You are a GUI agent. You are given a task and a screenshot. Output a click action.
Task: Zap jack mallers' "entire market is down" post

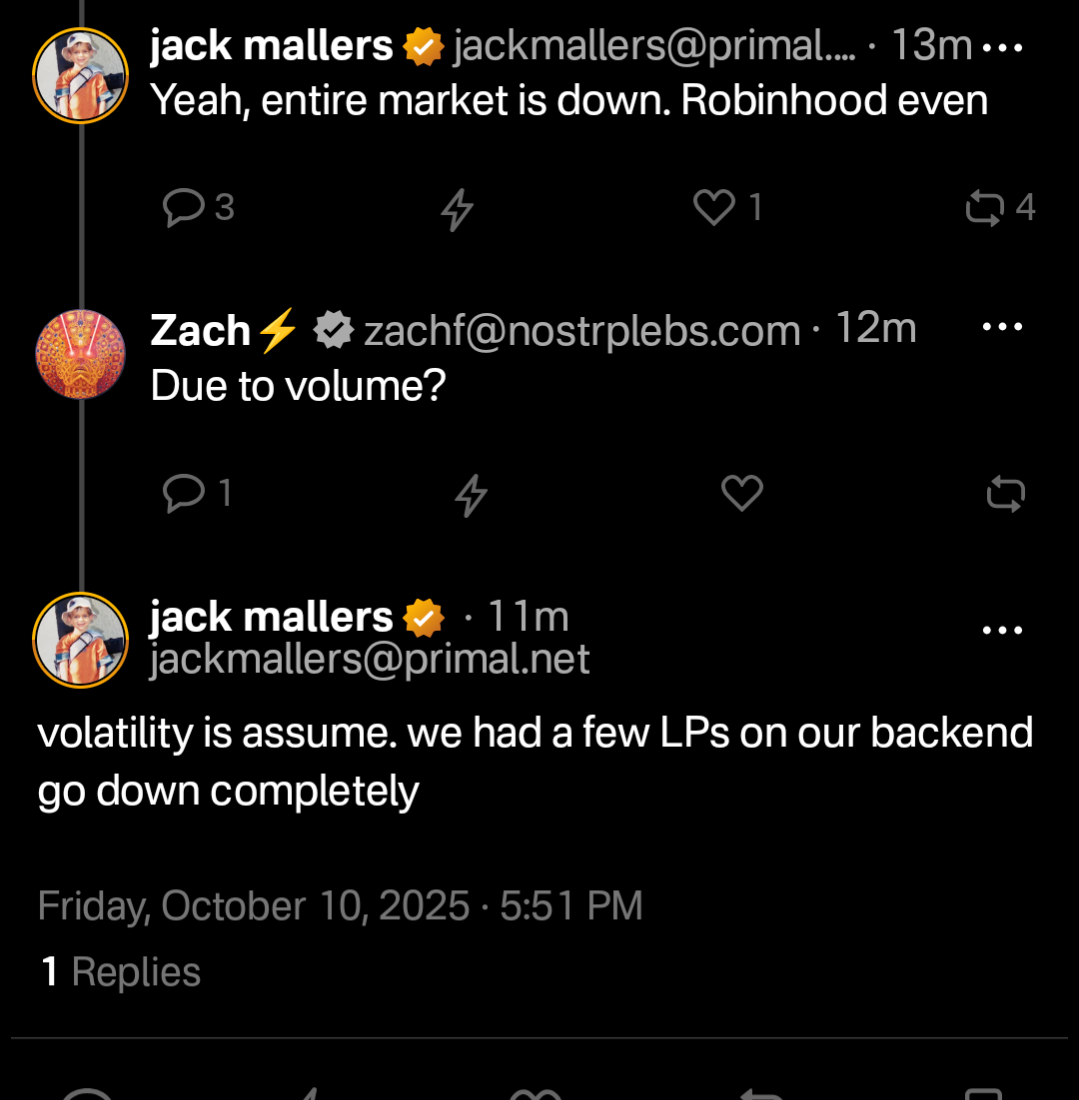pos(457,209)
